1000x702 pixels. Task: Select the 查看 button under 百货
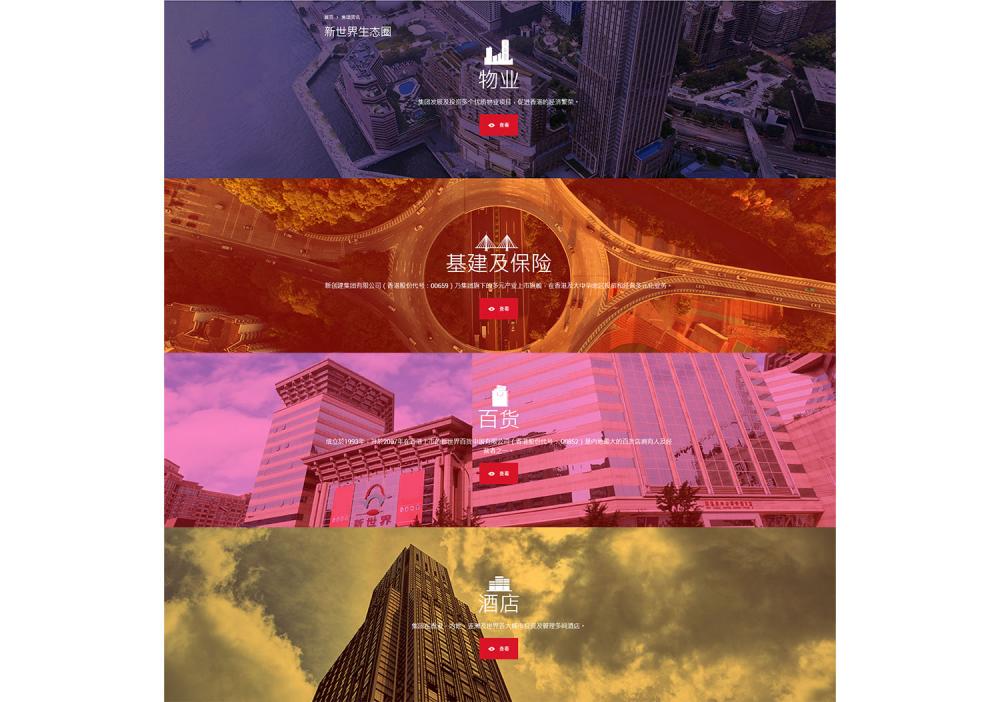pyautogui.click(x=498, y=473)
